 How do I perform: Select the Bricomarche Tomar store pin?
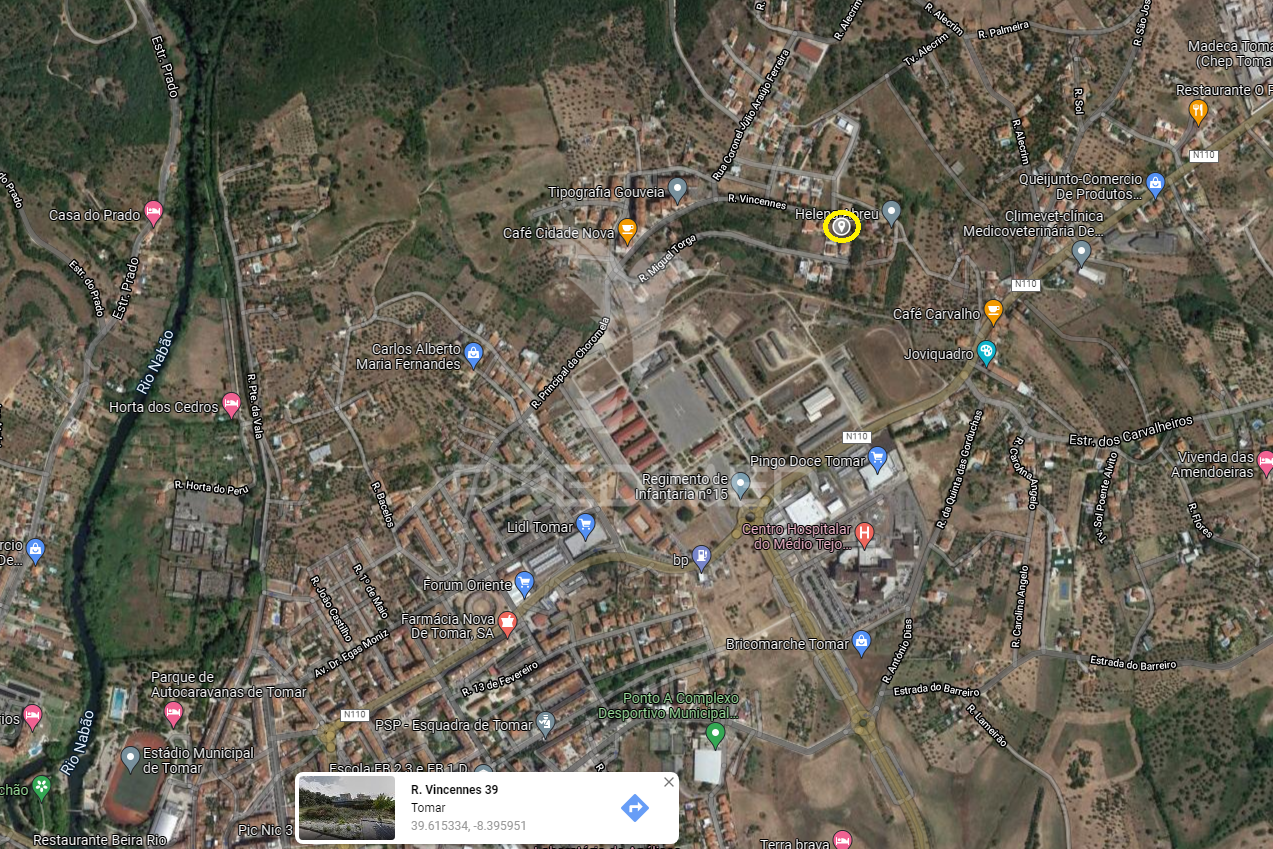coord(861,642)
